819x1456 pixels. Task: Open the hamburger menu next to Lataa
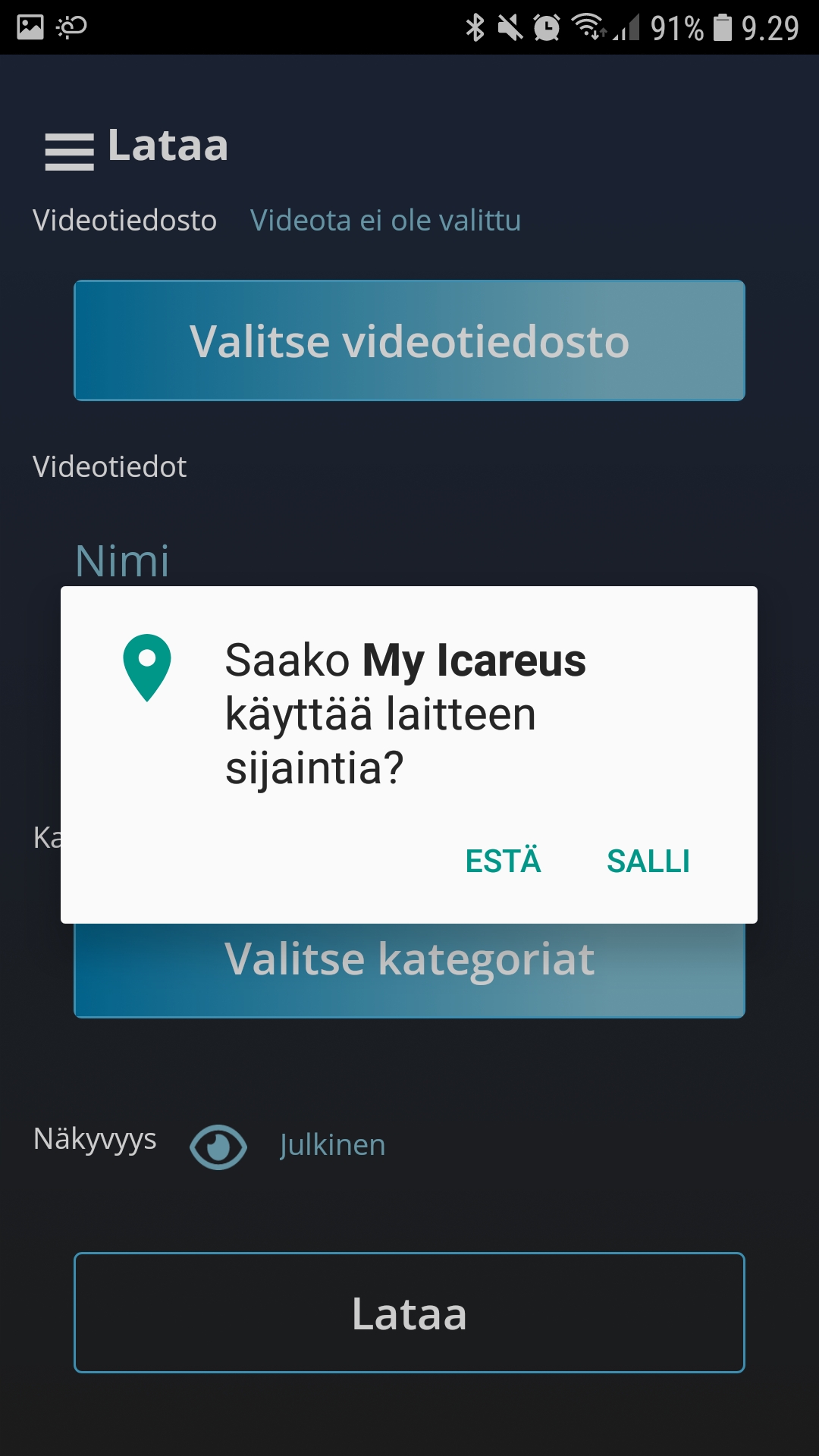69,151
